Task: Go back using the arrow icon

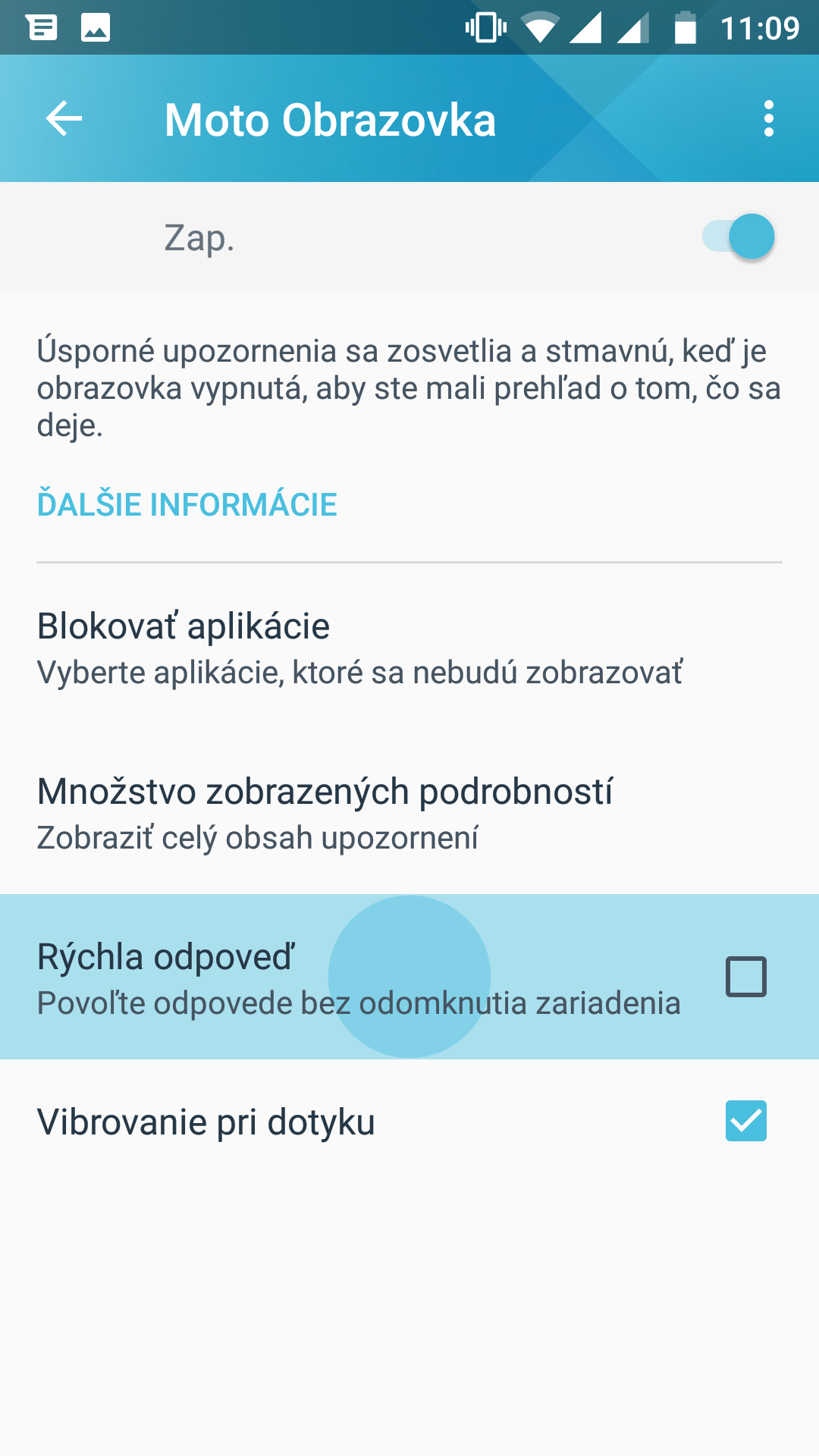Action: click(x=64, y=119)
